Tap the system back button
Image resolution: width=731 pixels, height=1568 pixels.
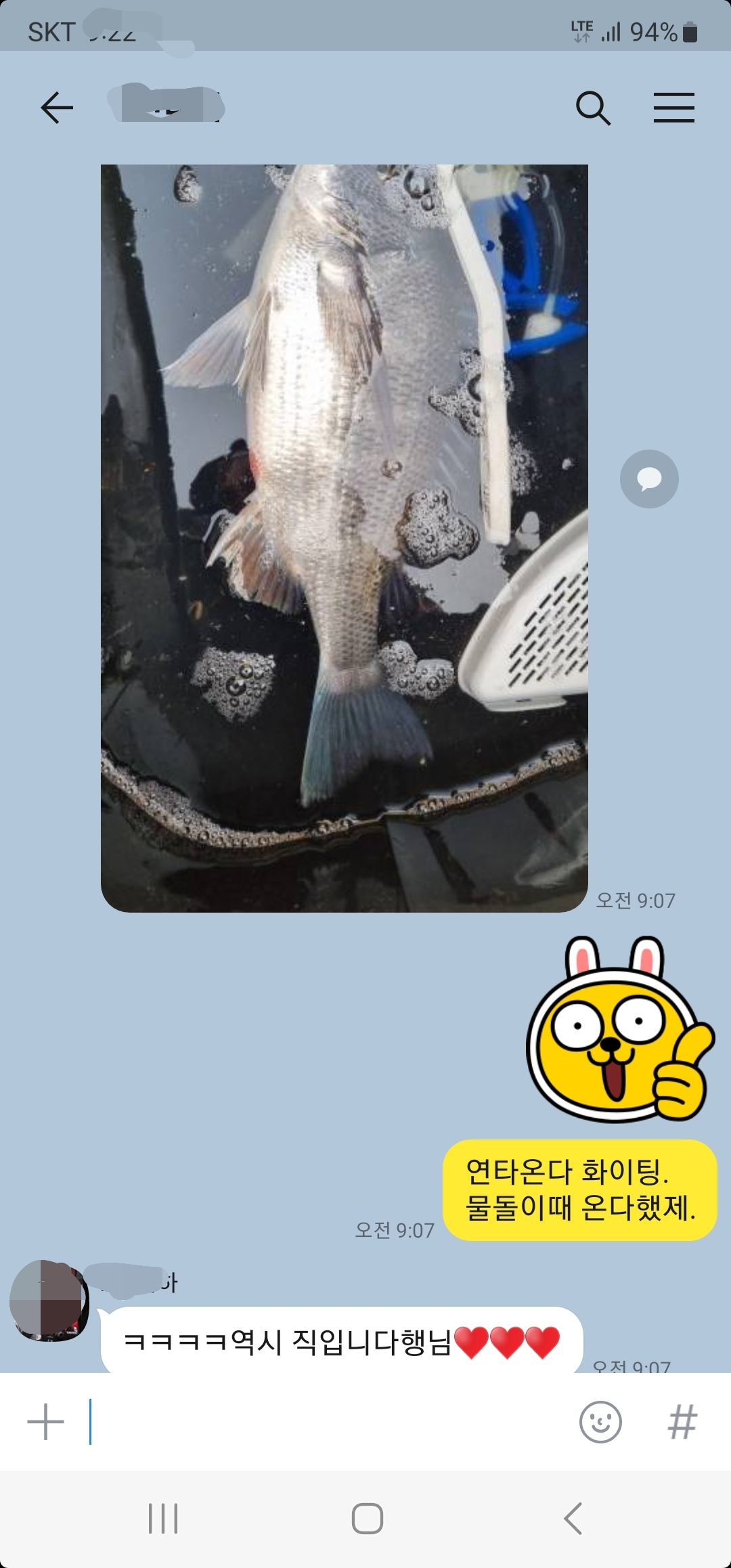click(x=573, y=1519)
